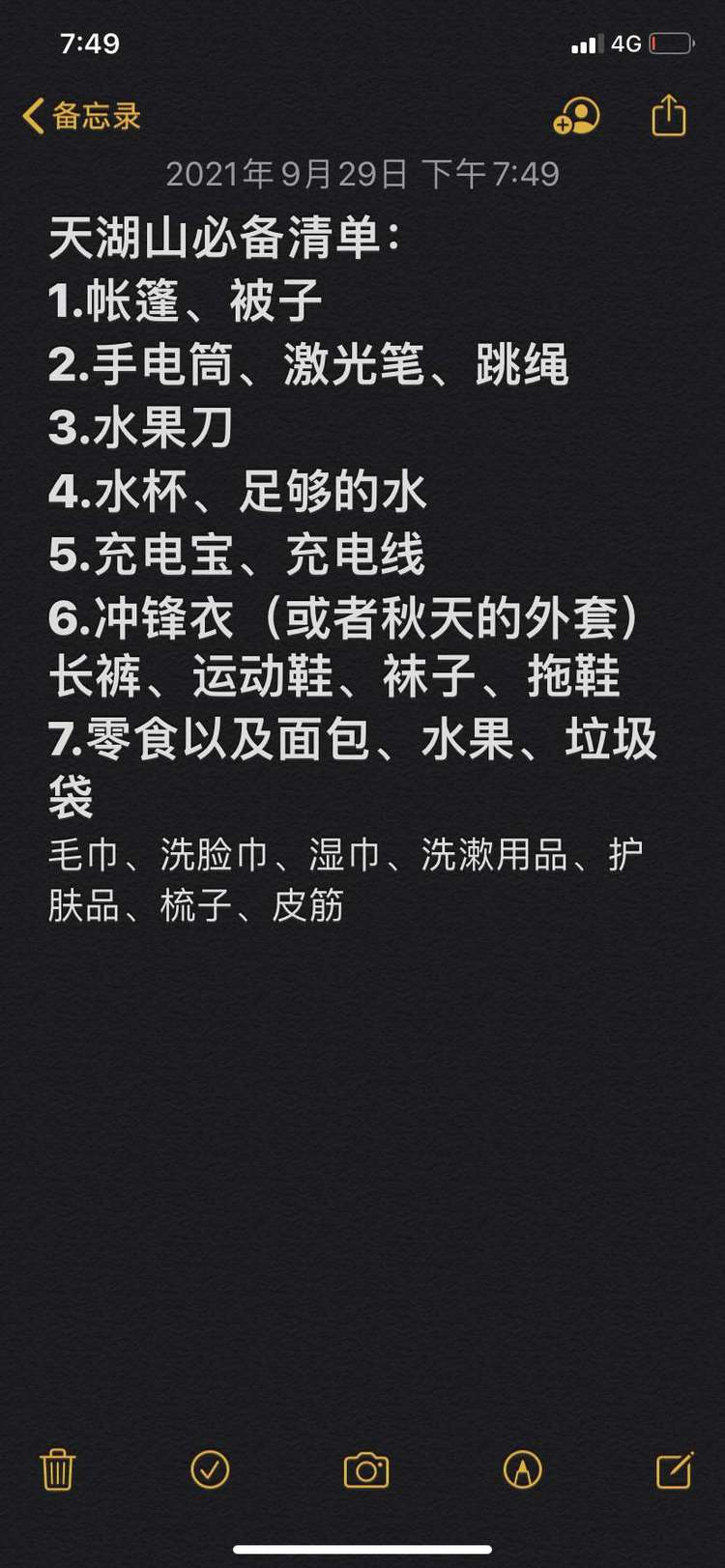This screenshot has height=1568, width=725.
Task: Compose a new note
Action: coord(675,1469)
